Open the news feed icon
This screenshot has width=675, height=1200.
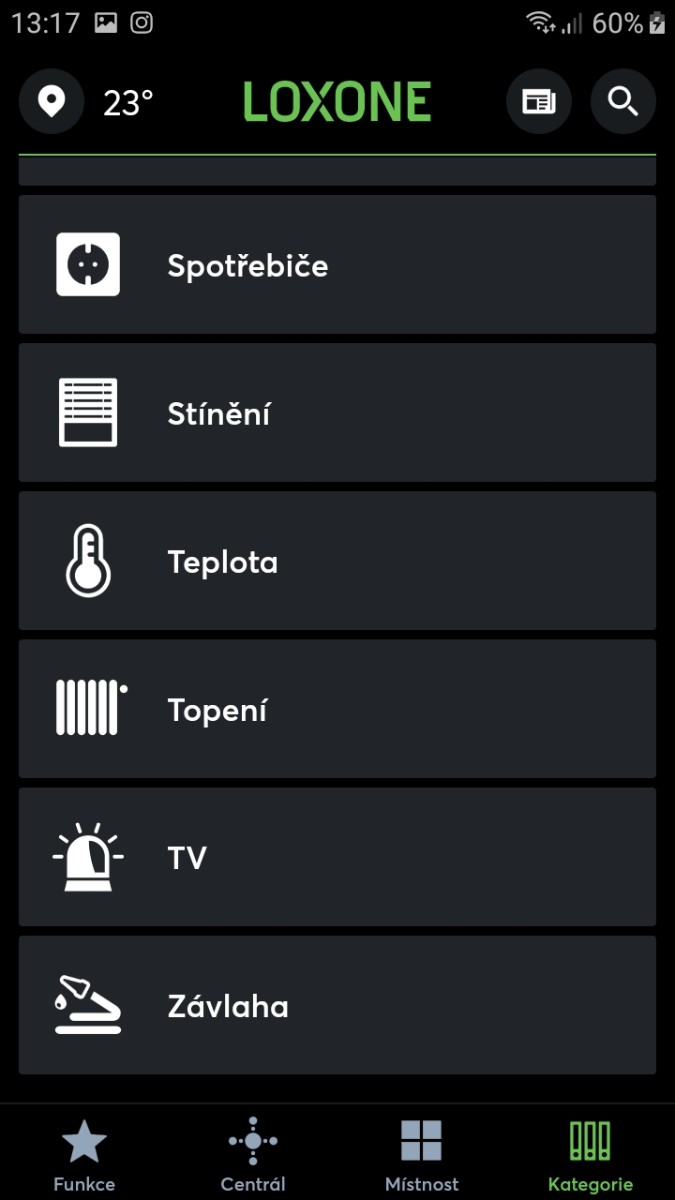click(x=538, y=102)
